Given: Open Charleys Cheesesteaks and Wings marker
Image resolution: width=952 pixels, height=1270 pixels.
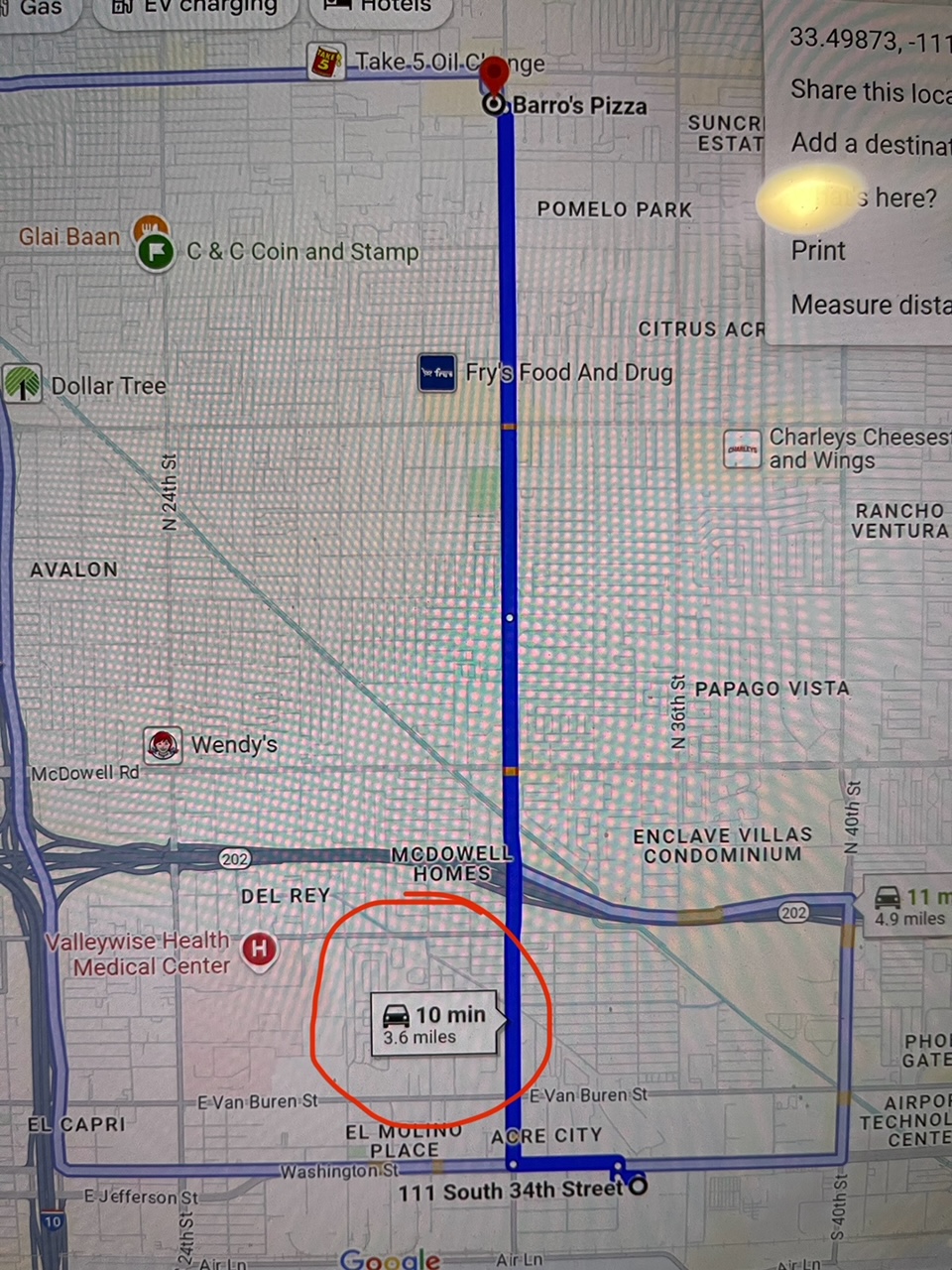Looking at the screenshot, I should 743,448.
